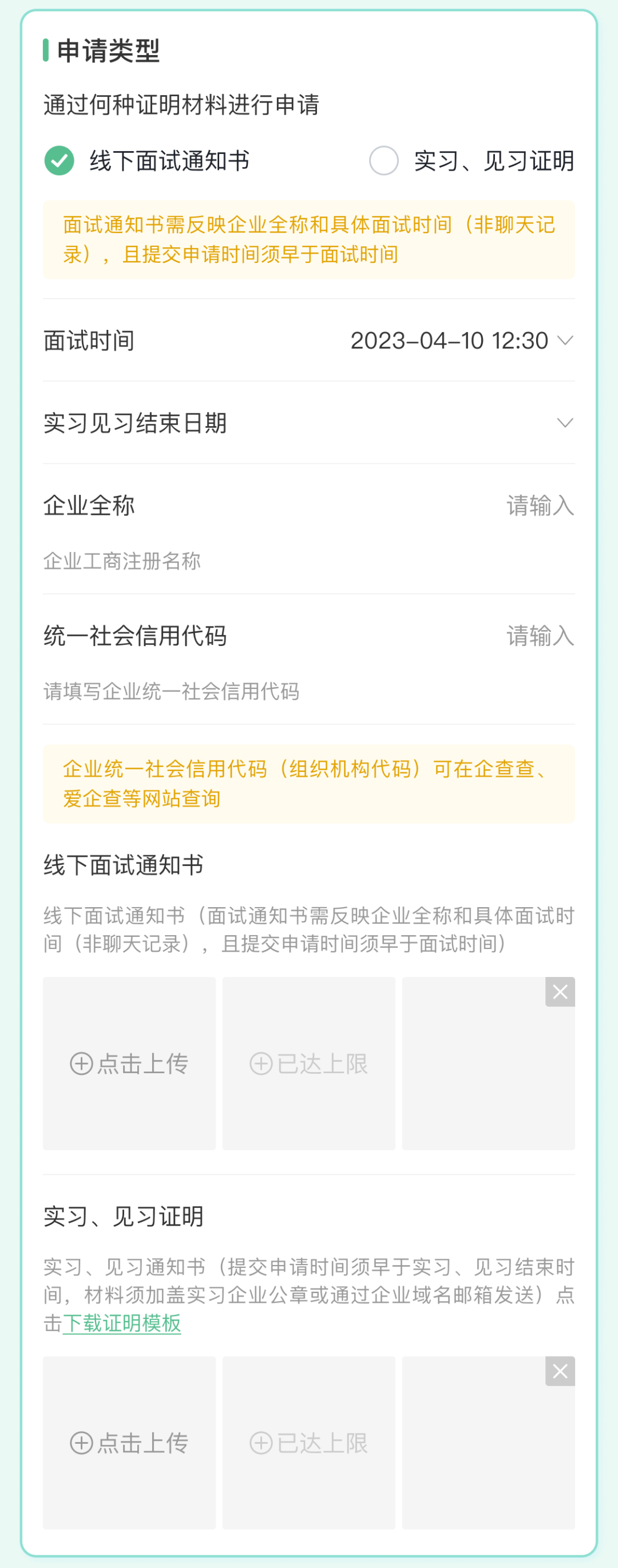Image resolution: width=618 pixels, height=1568 pixels.
Task: Tap 点击上传 under 实习、见习证明
Action: point(129,1443)
